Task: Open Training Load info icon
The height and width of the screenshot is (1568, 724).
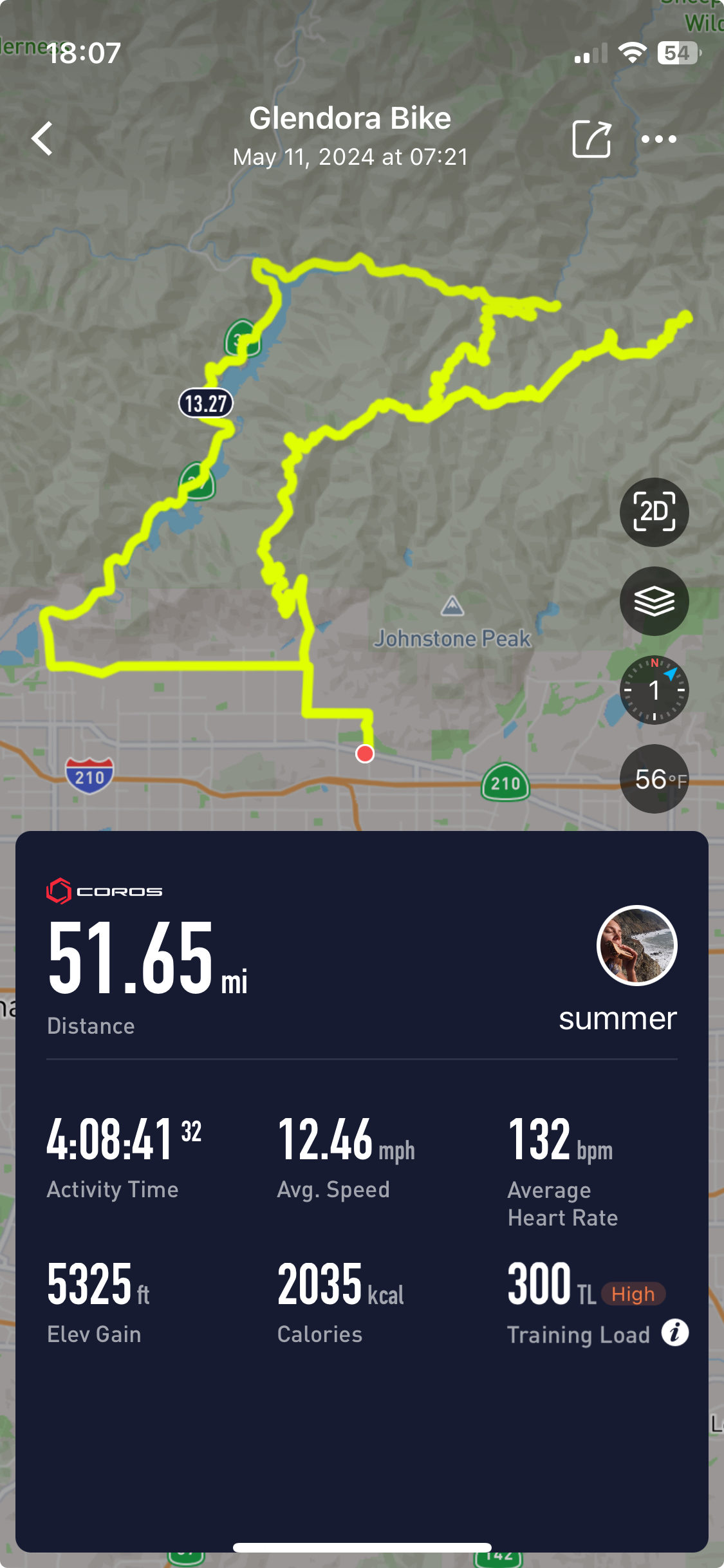Action: tap(675, 1332)
